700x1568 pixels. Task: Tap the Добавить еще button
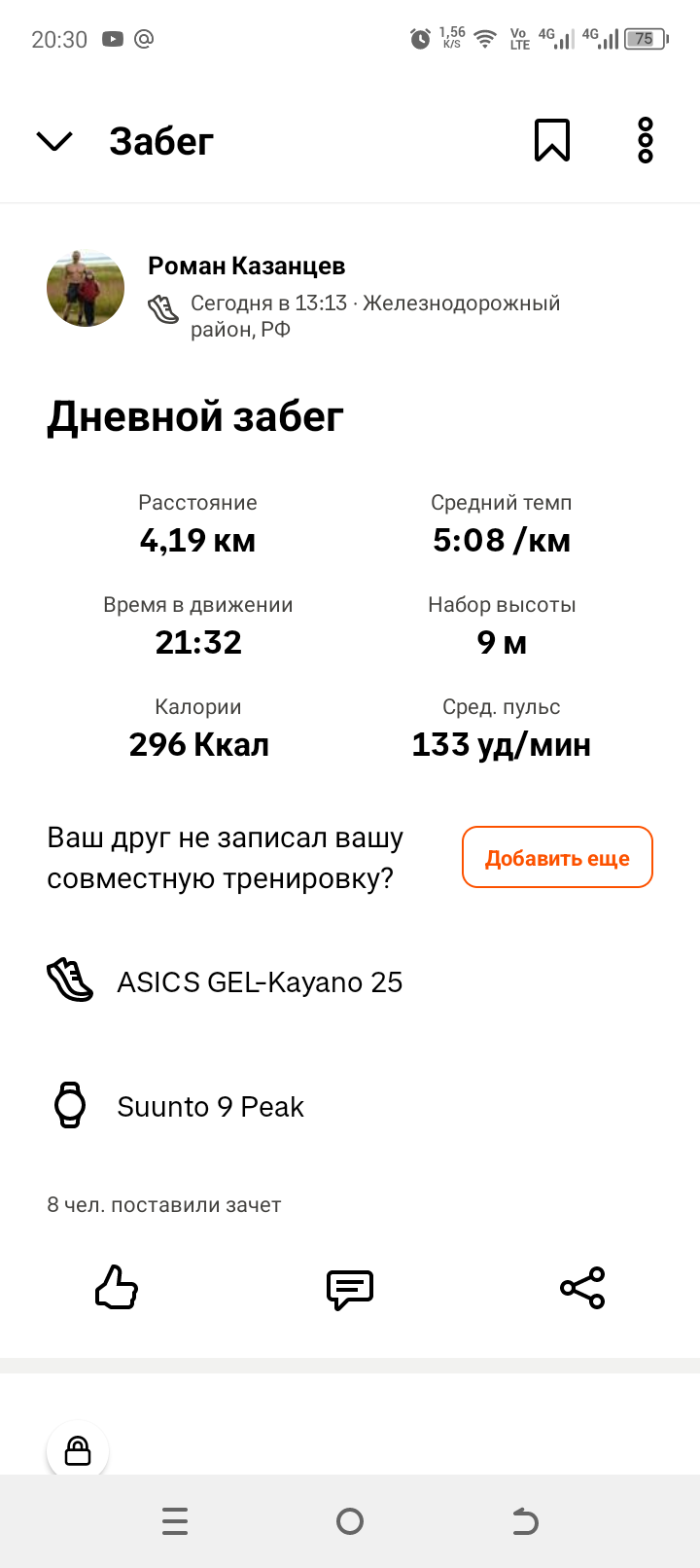[x=557, y=858]
